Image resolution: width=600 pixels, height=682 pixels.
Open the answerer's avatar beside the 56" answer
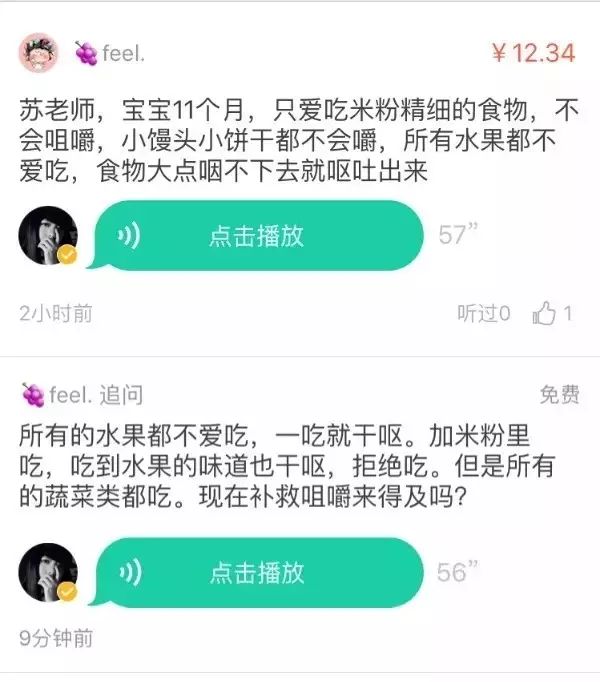point(48,573)
